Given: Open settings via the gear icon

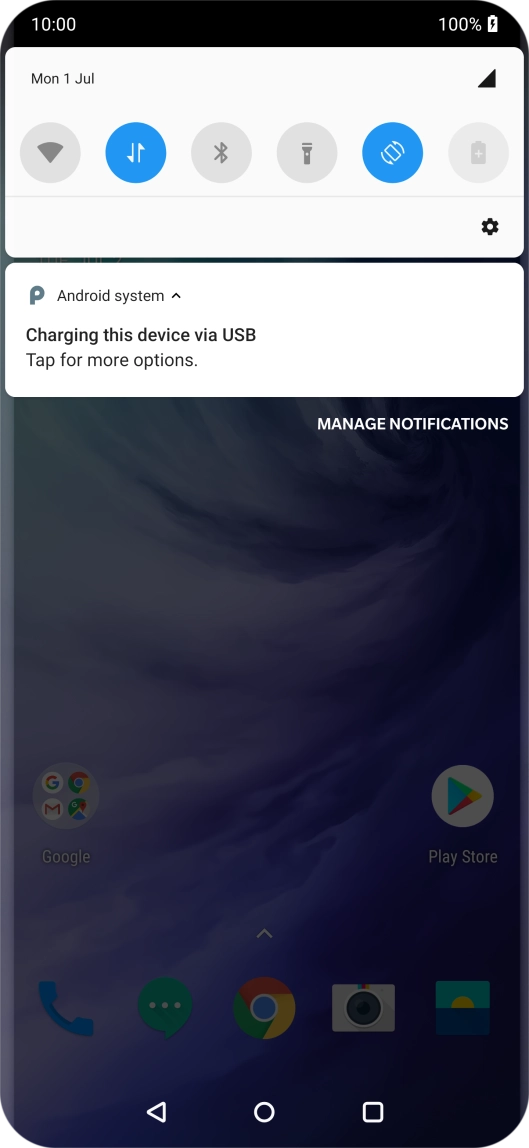Looking at the screenshot, I should click(x=489, y=227).
